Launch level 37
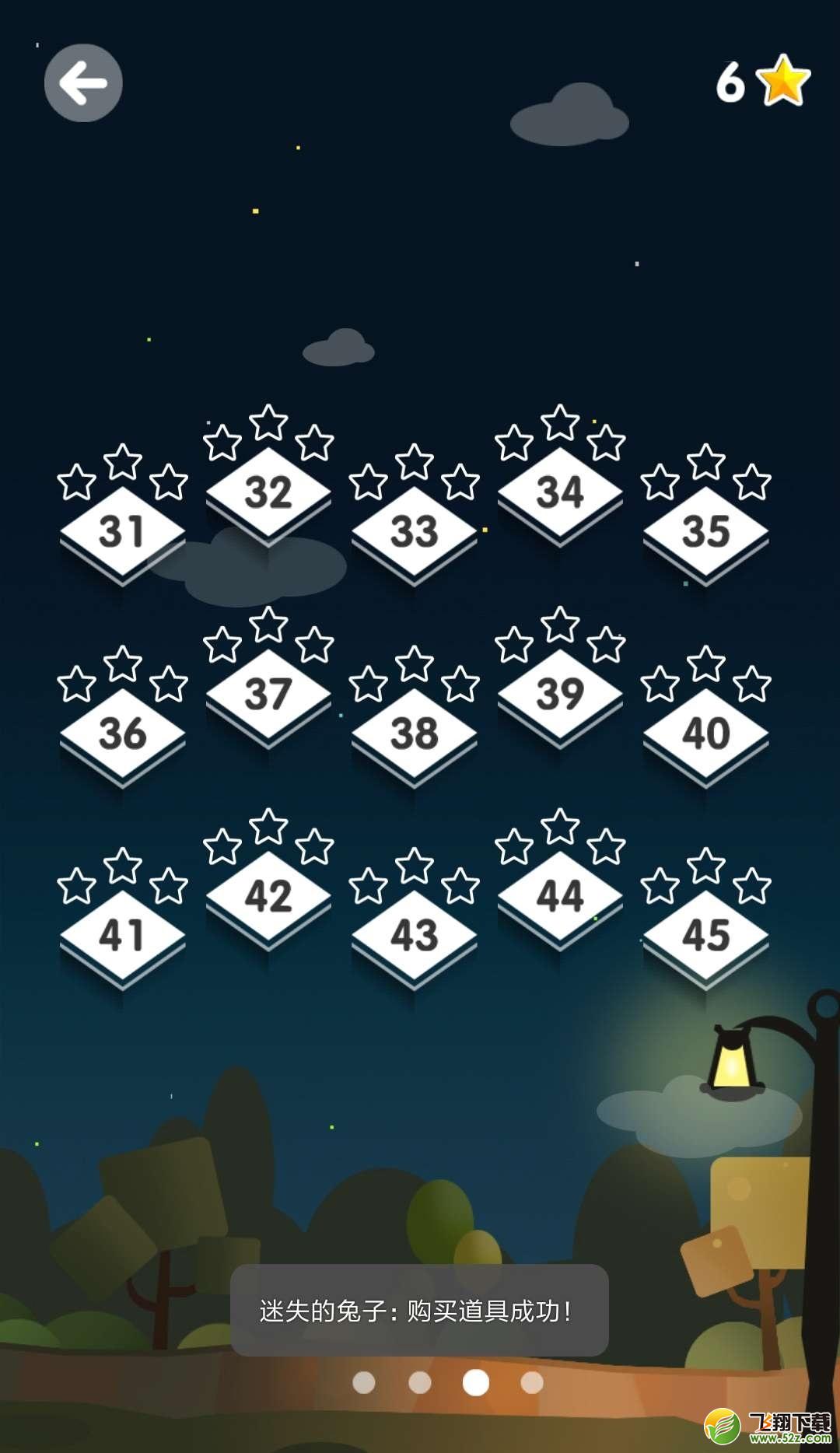840x1453 pixels. pos(268,695)
